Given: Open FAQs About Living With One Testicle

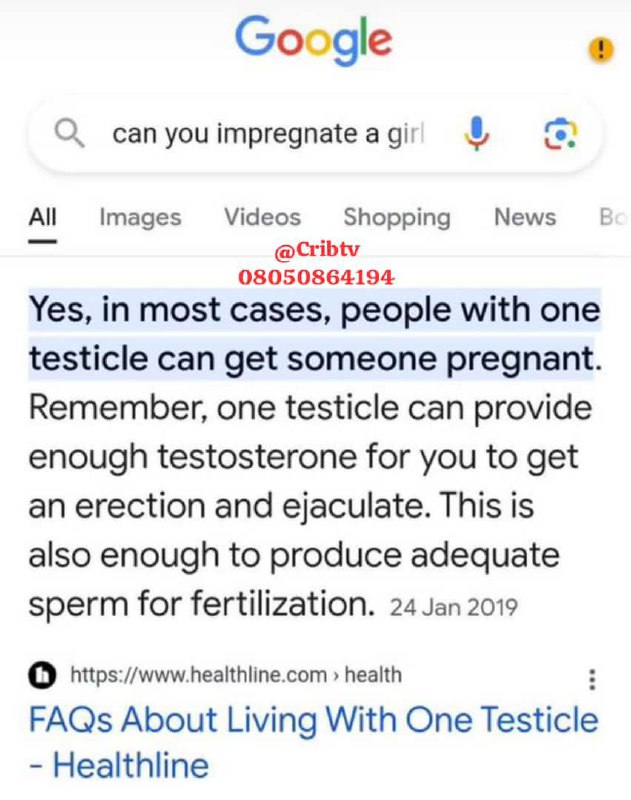Looking at the screenshot, I should click(x=314, y=742).
